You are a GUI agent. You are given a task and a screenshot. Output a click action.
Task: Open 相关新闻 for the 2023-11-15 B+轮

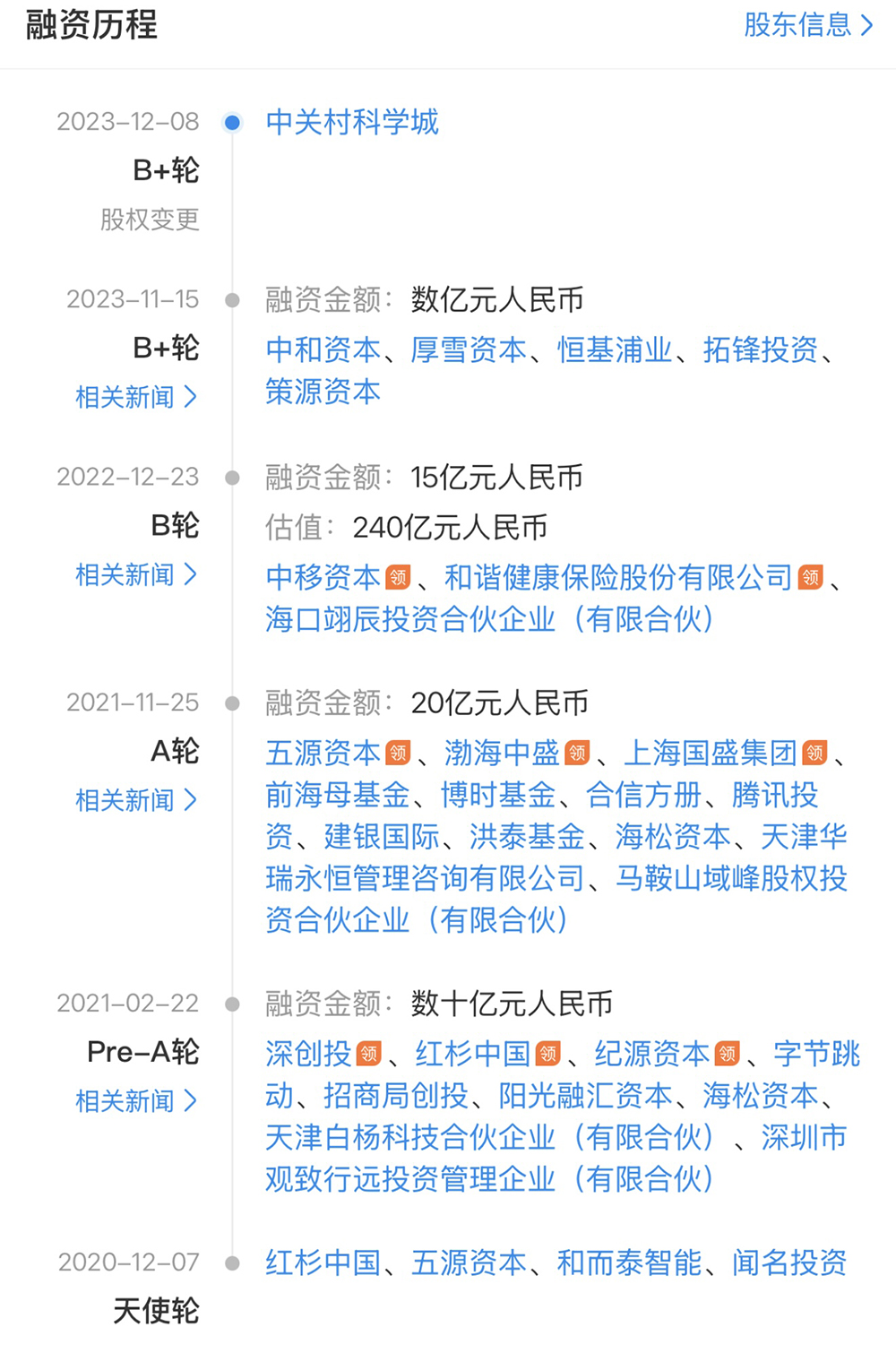pos(136,397)
